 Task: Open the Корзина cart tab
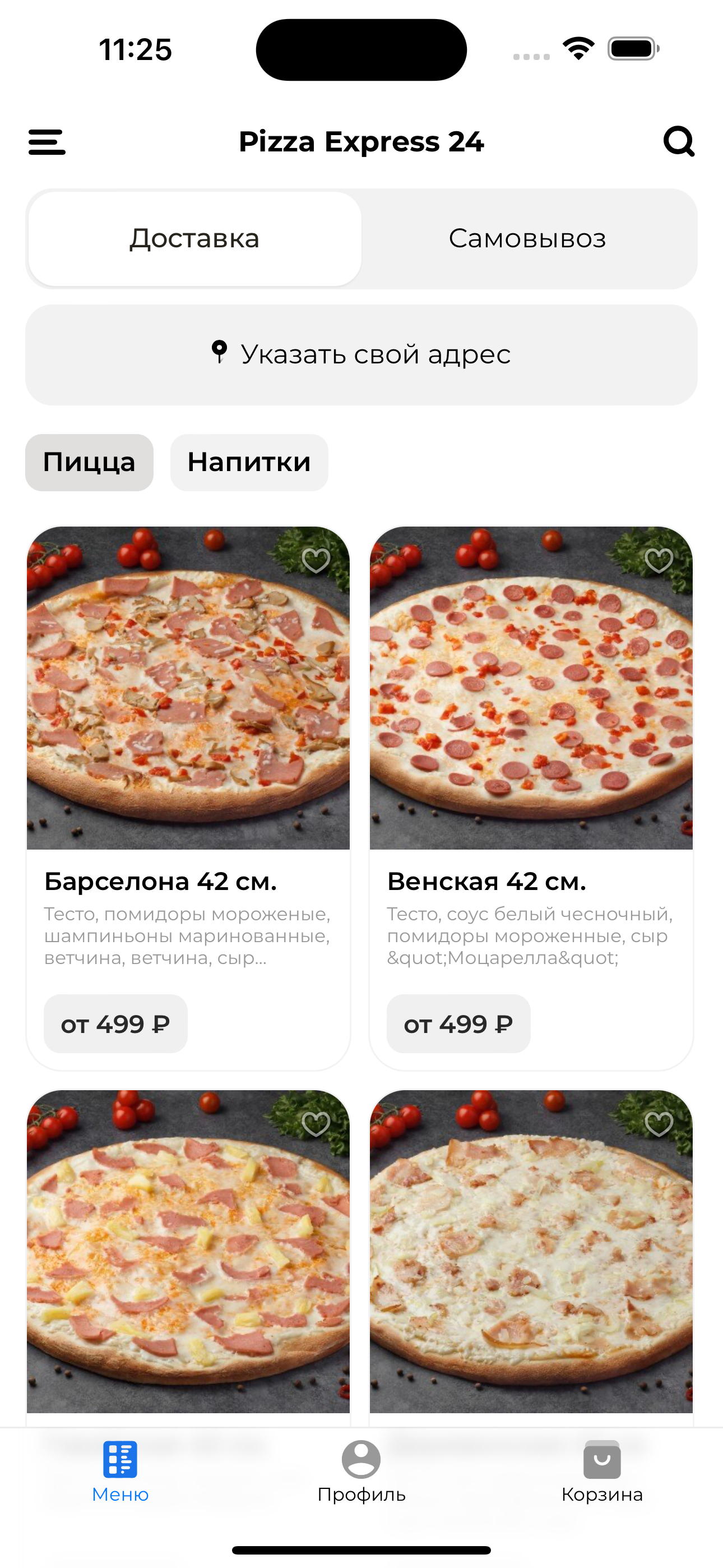(602, 1470)
